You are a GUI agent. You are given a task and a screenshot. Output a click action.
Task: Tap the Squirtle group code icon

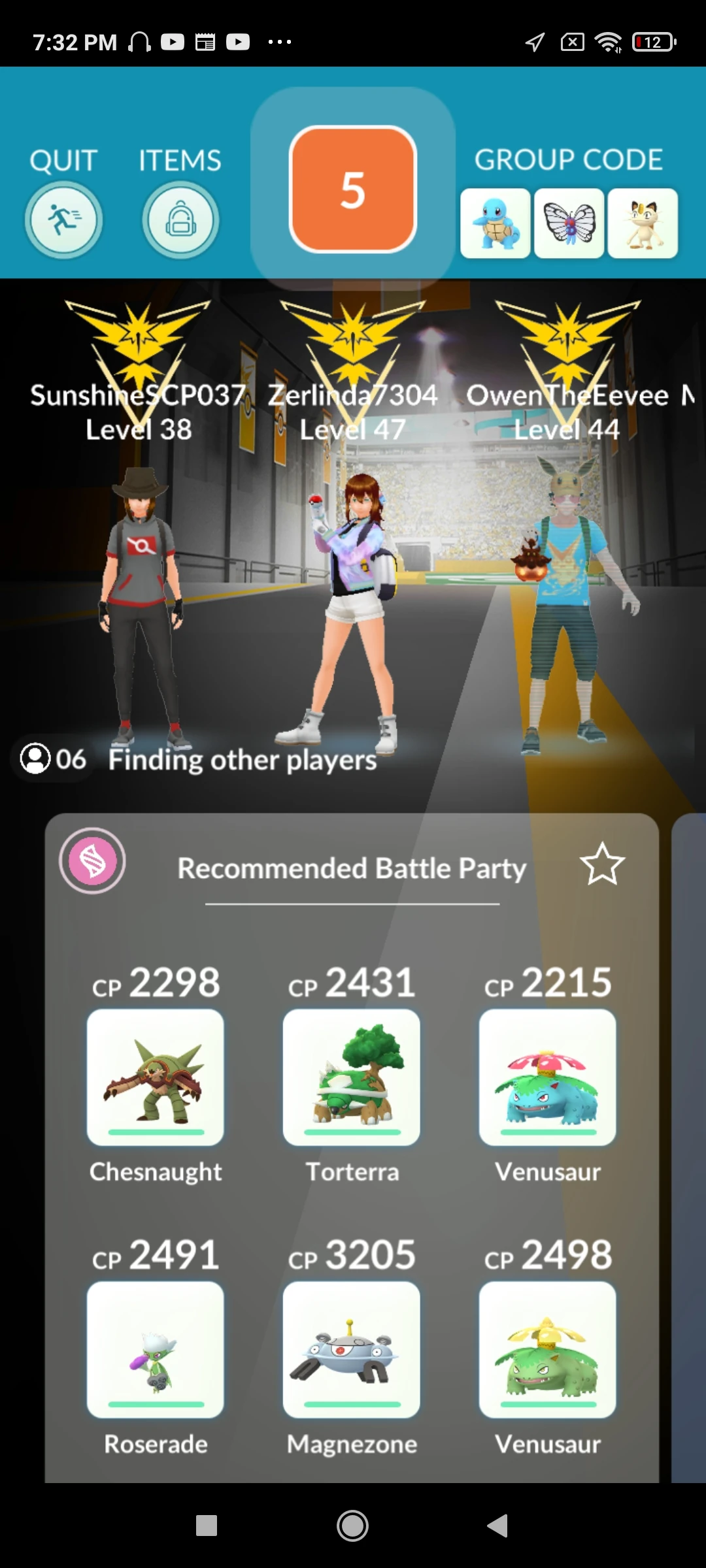495,222
